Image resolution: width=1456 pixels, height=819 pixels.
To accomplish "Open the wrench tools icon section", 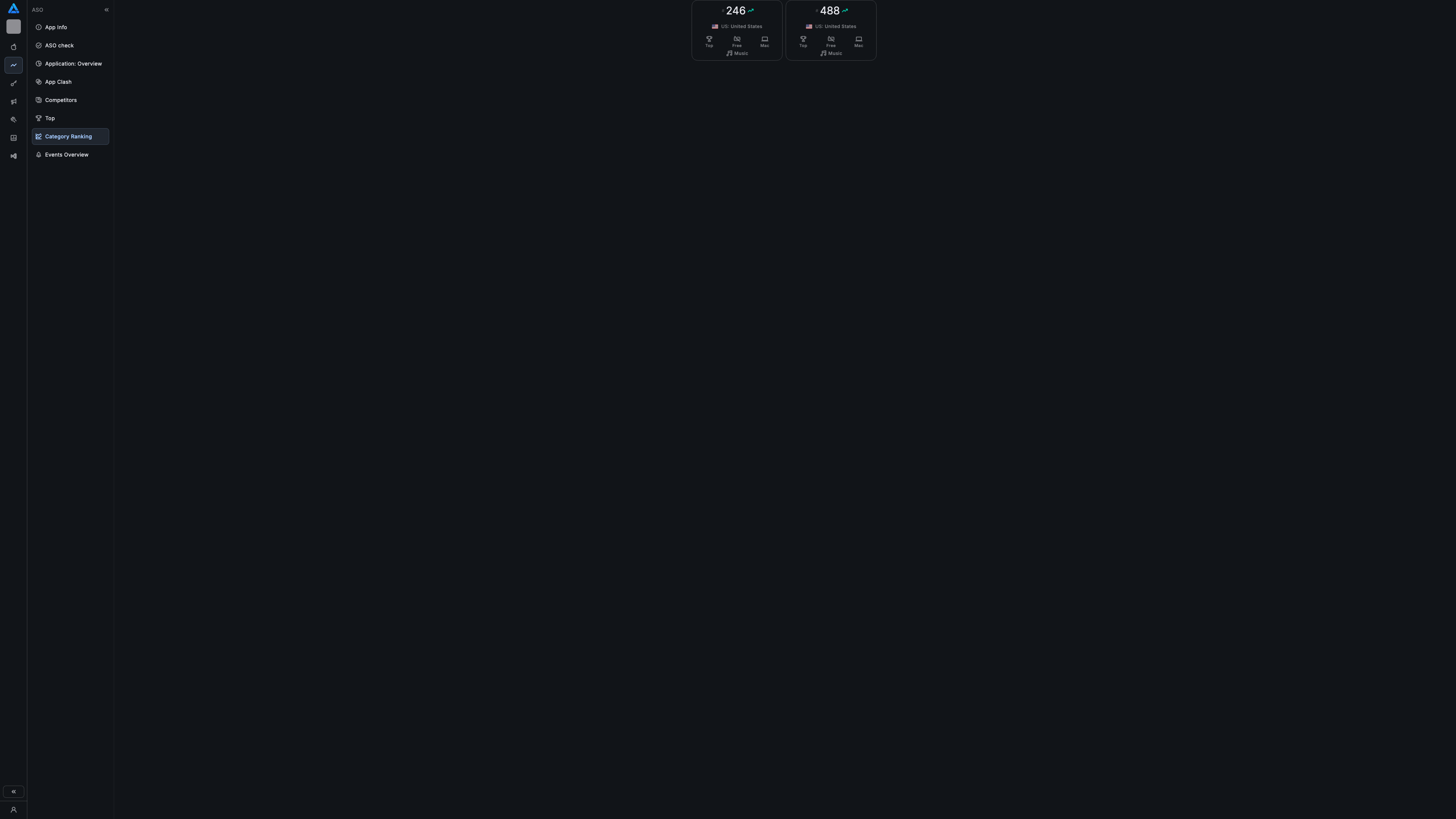I will pyautogui.click(x=14, y=120).
